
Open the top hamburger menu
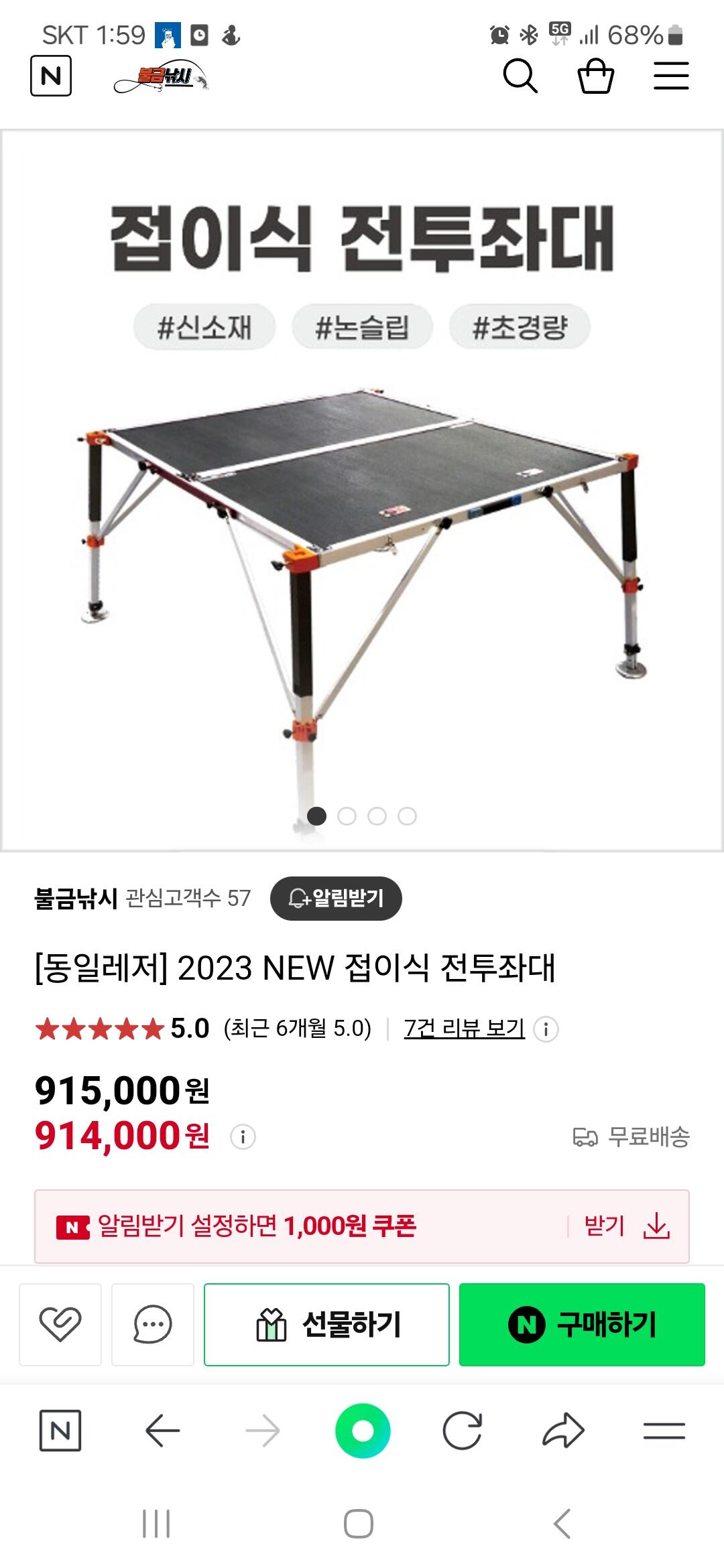coord(671,76)
